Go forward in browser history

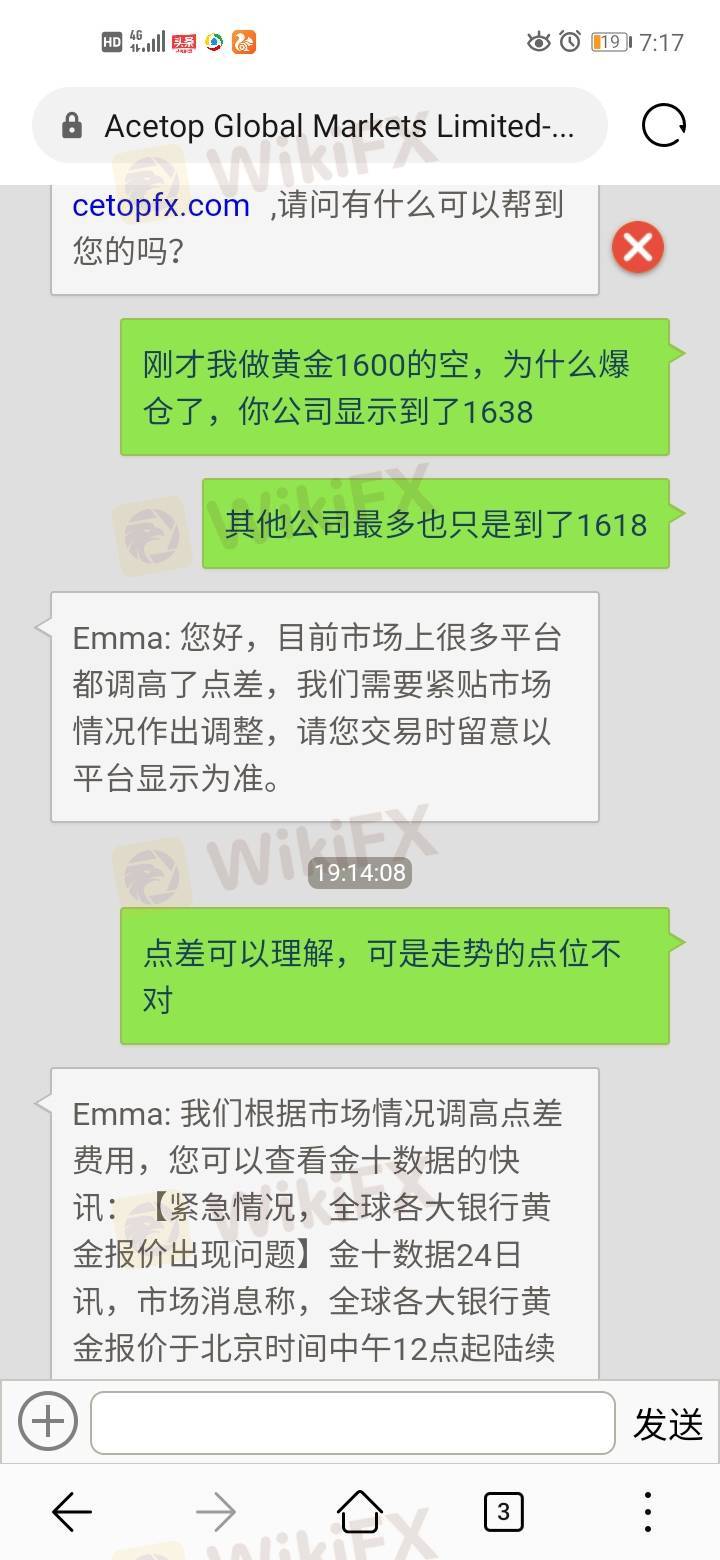(x=216, y=1512)
